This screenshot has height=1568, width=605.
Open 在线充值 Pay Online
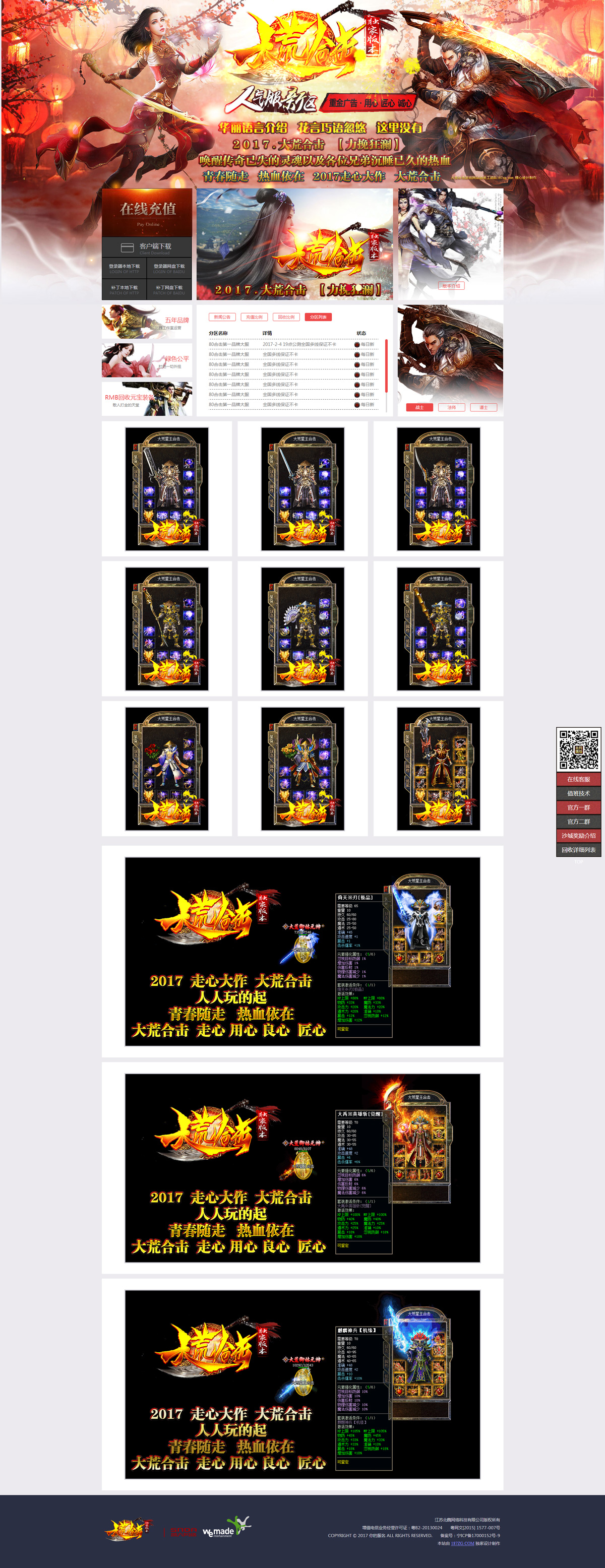147,212
